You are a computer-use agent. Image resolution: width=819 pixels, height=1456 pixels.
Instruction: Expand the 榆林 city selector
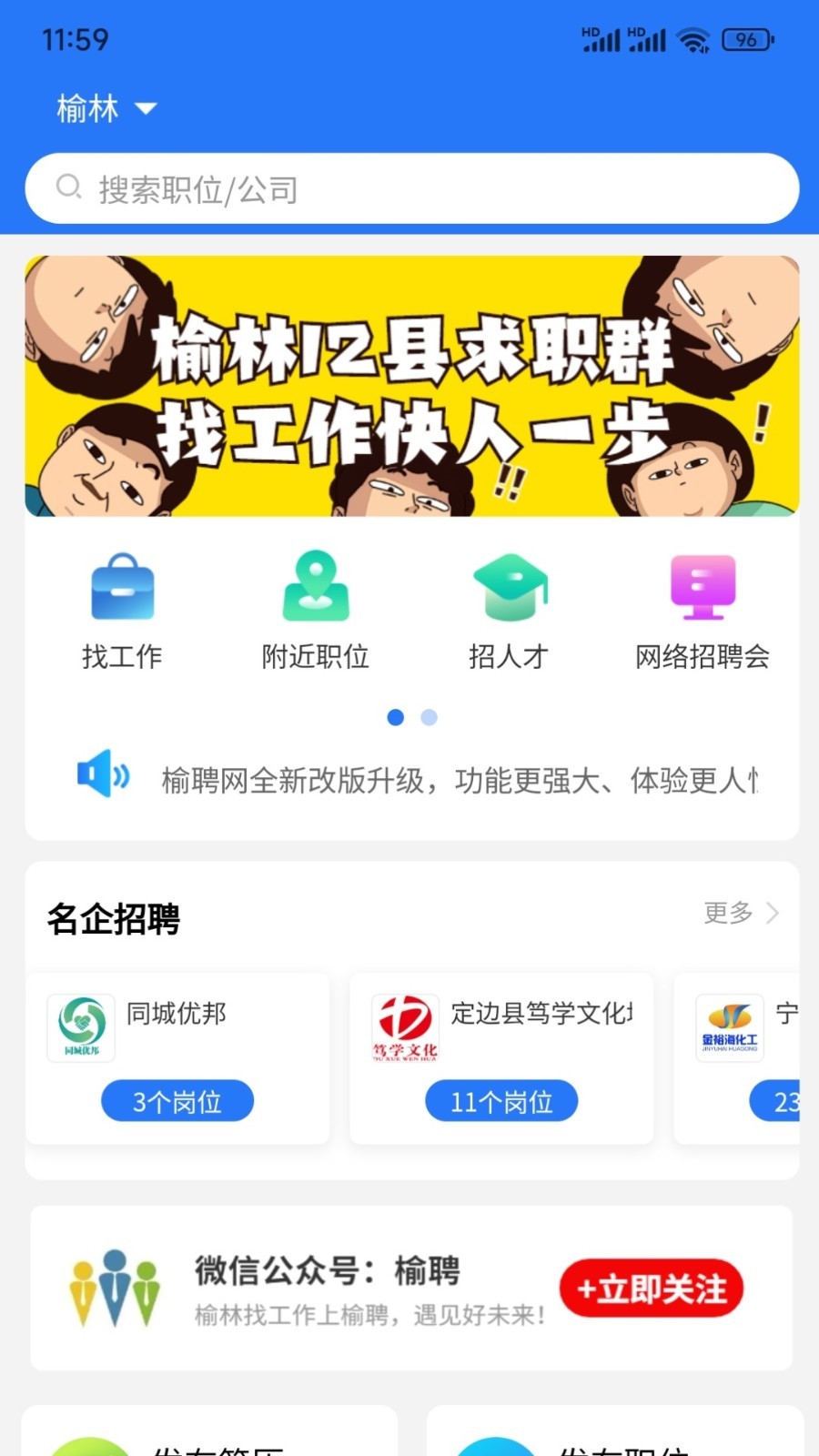pos(107,108)
